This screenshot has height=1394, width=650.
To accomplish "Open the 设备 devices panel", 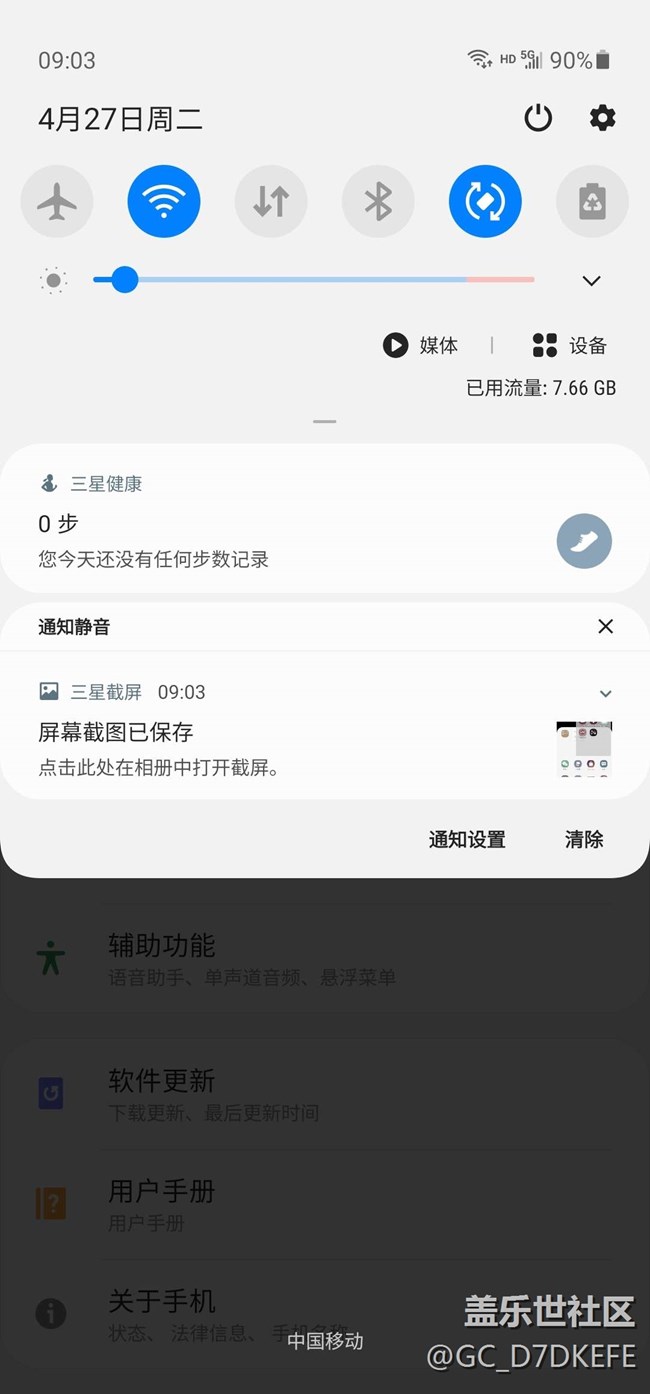I will pos(570,346).
